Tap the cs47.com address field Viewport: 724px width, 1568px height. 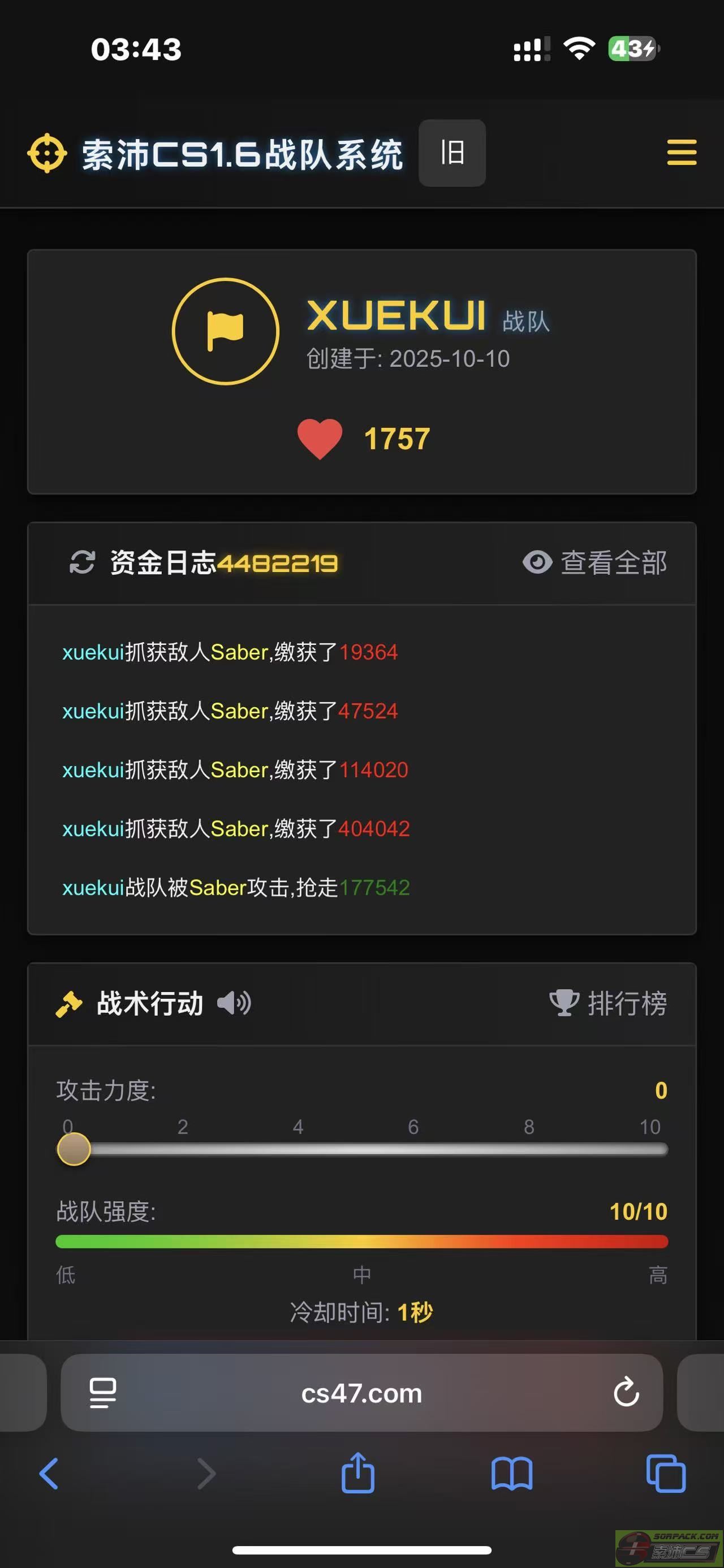(x=361, y=1393)
